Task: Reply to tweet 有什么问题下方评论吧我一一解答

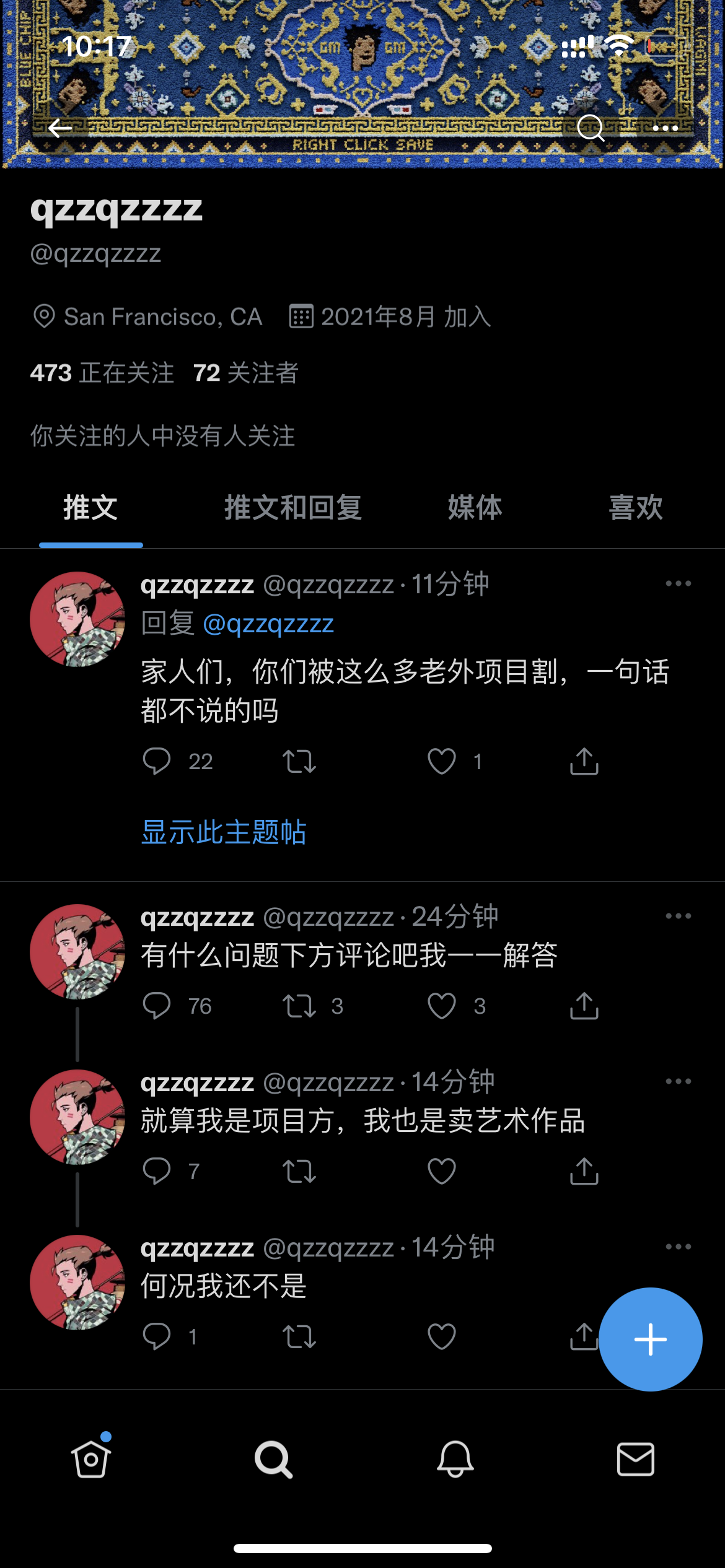Action: pyautogui.click(x=157, y=1006)
